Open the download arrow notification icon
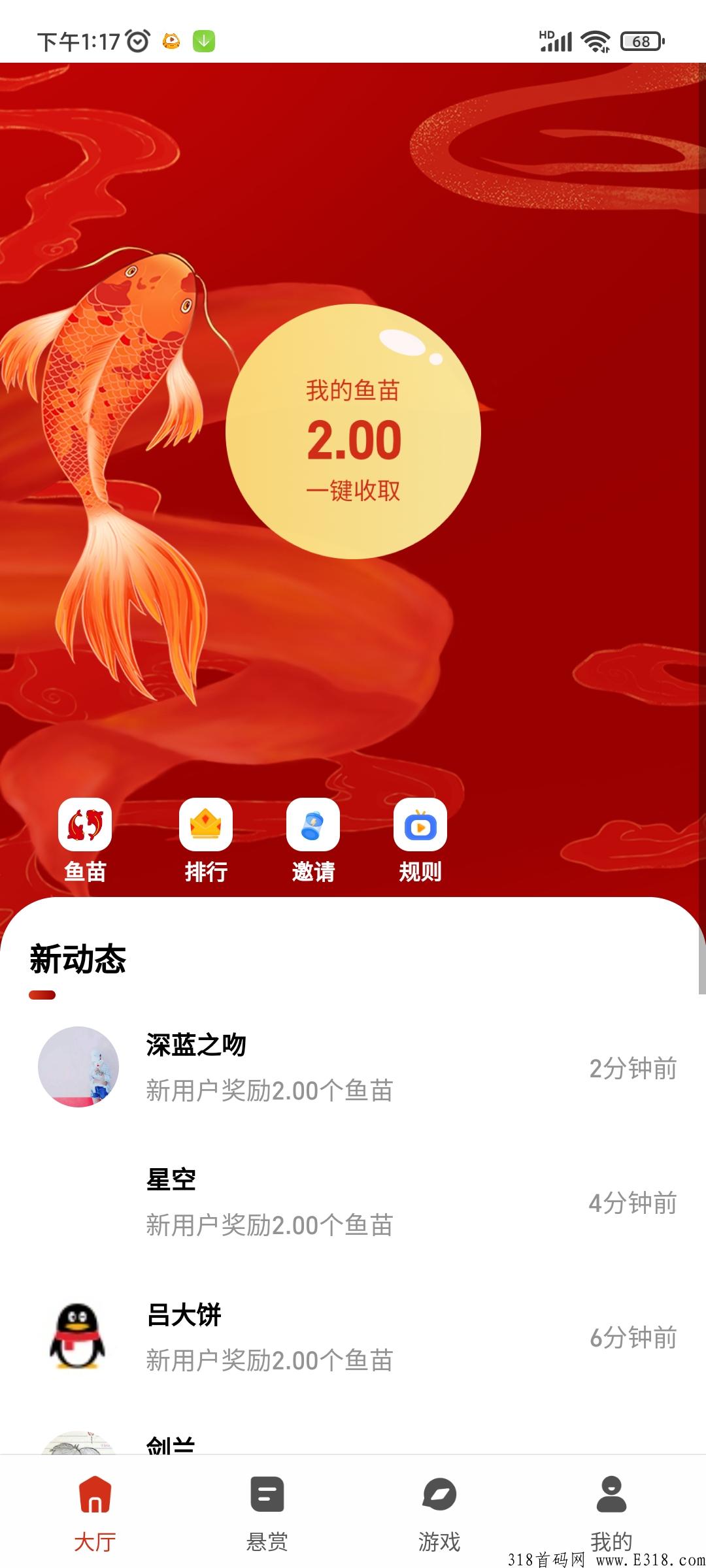Screen dimensions: 706x1568 205,41
